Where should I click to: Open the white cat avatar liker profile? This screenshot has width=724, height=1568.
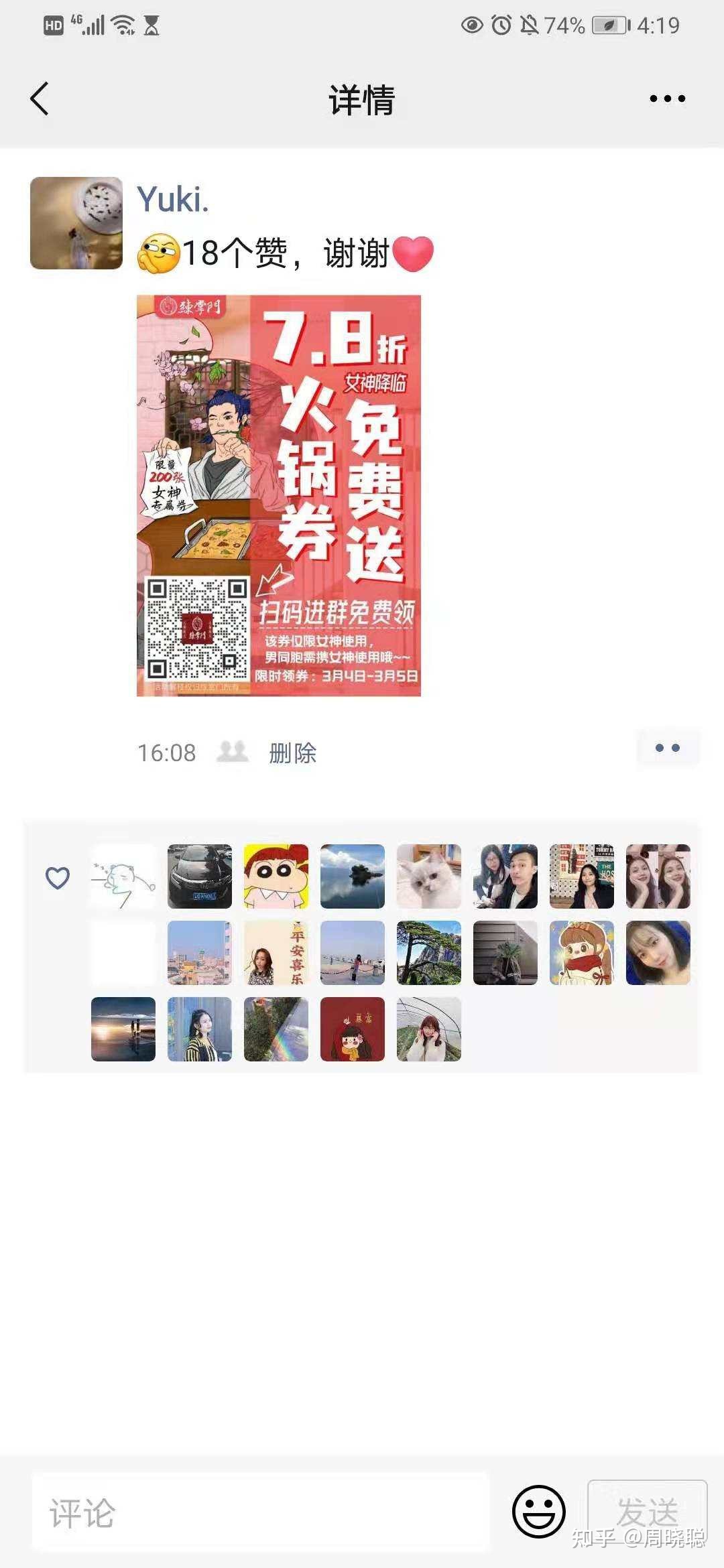coord(429,876)
